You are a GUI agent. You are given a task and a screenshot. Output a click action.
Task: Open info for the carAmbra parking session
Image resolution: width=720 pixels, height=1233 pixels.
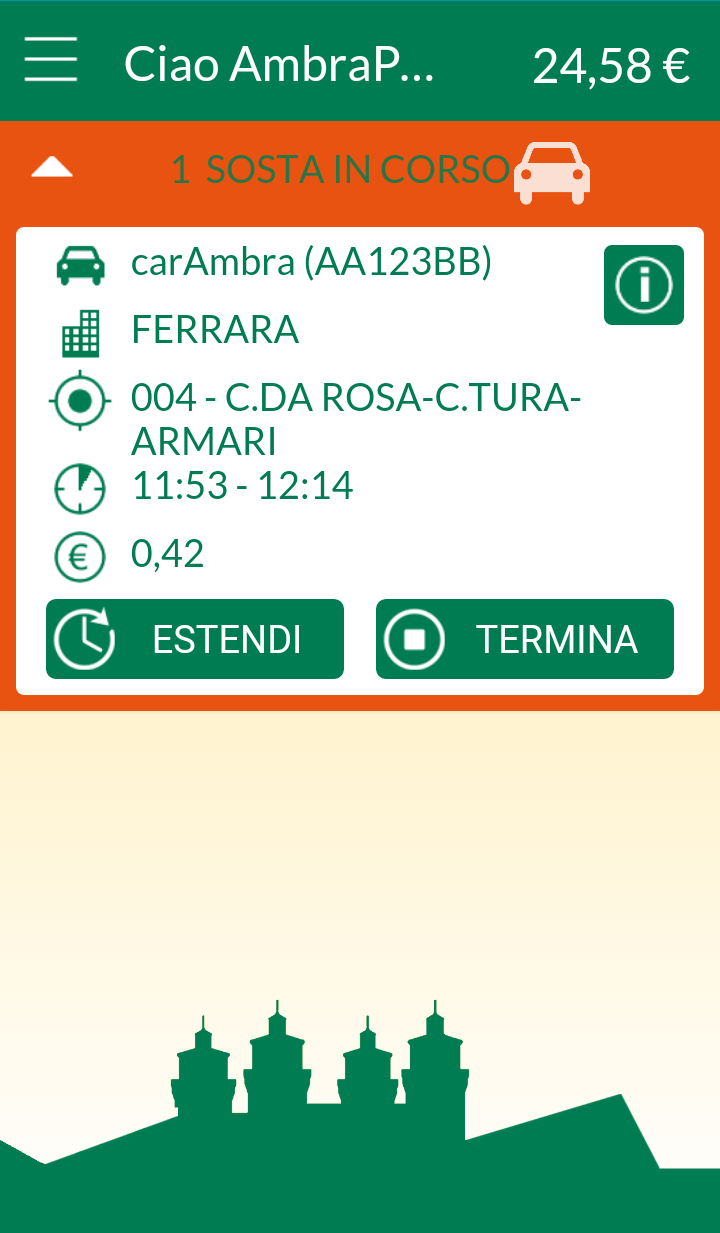coord(643,285)
